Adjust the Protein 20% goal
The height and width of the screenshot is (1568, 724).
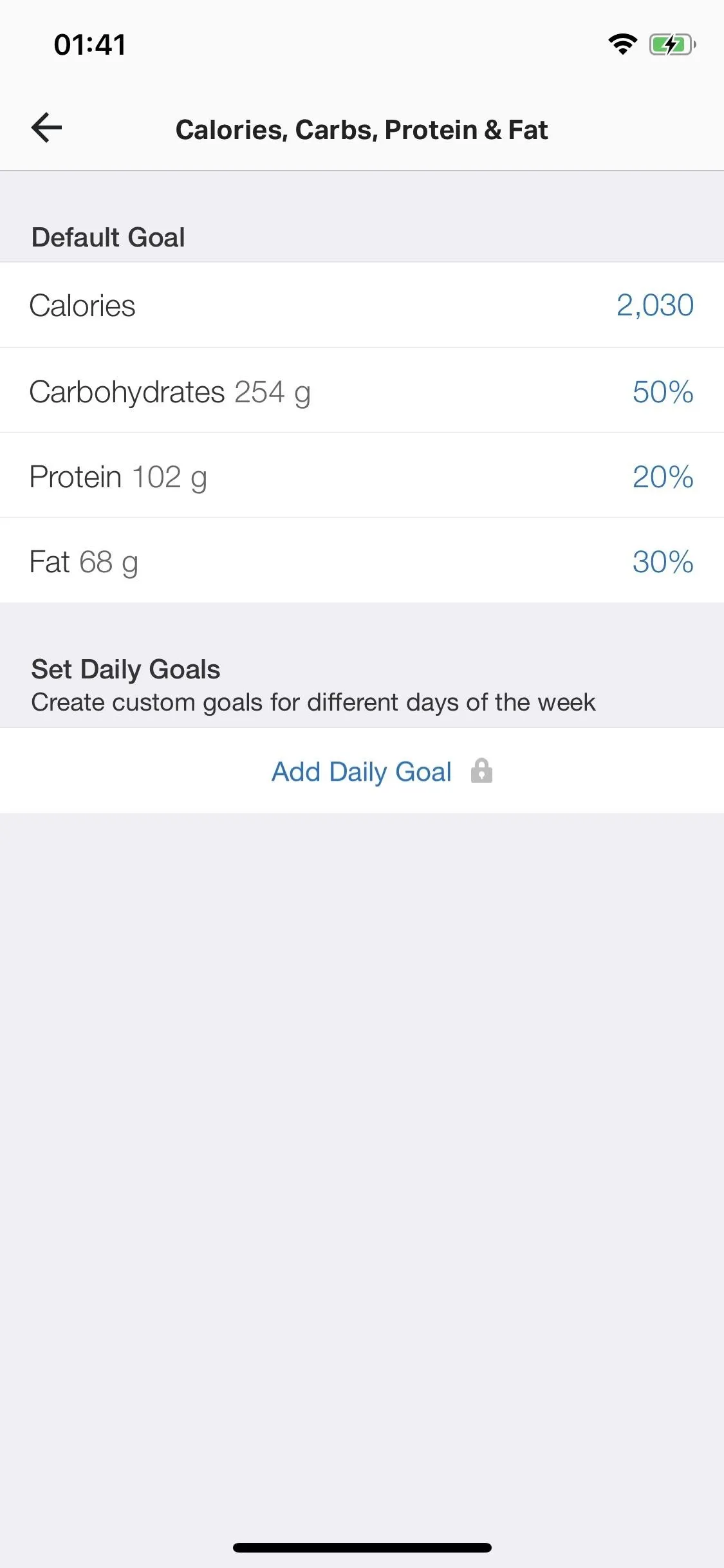(x=362, y=476)
